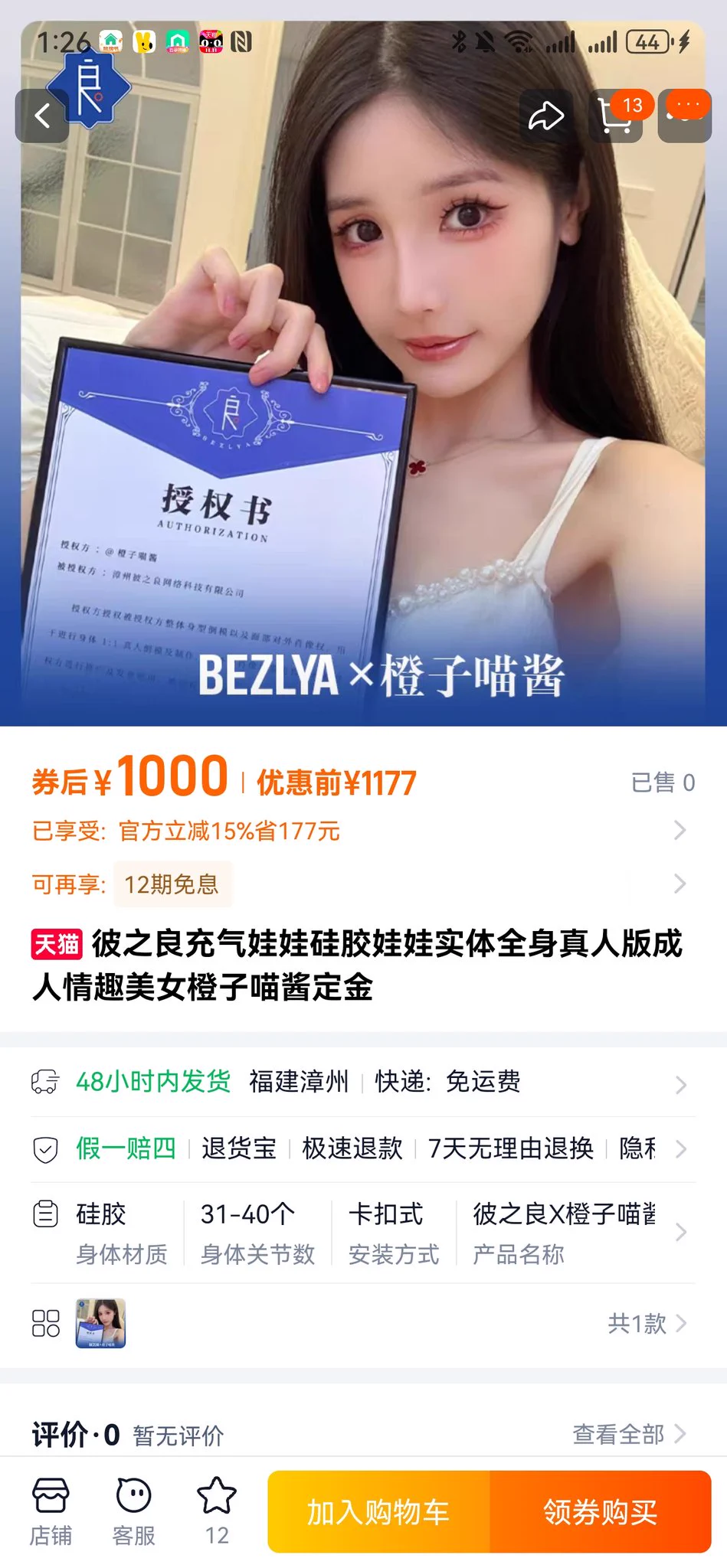This screenshot has height=1568, width=727.
Task: View the 15% official discount details
Action: point(359,831)
